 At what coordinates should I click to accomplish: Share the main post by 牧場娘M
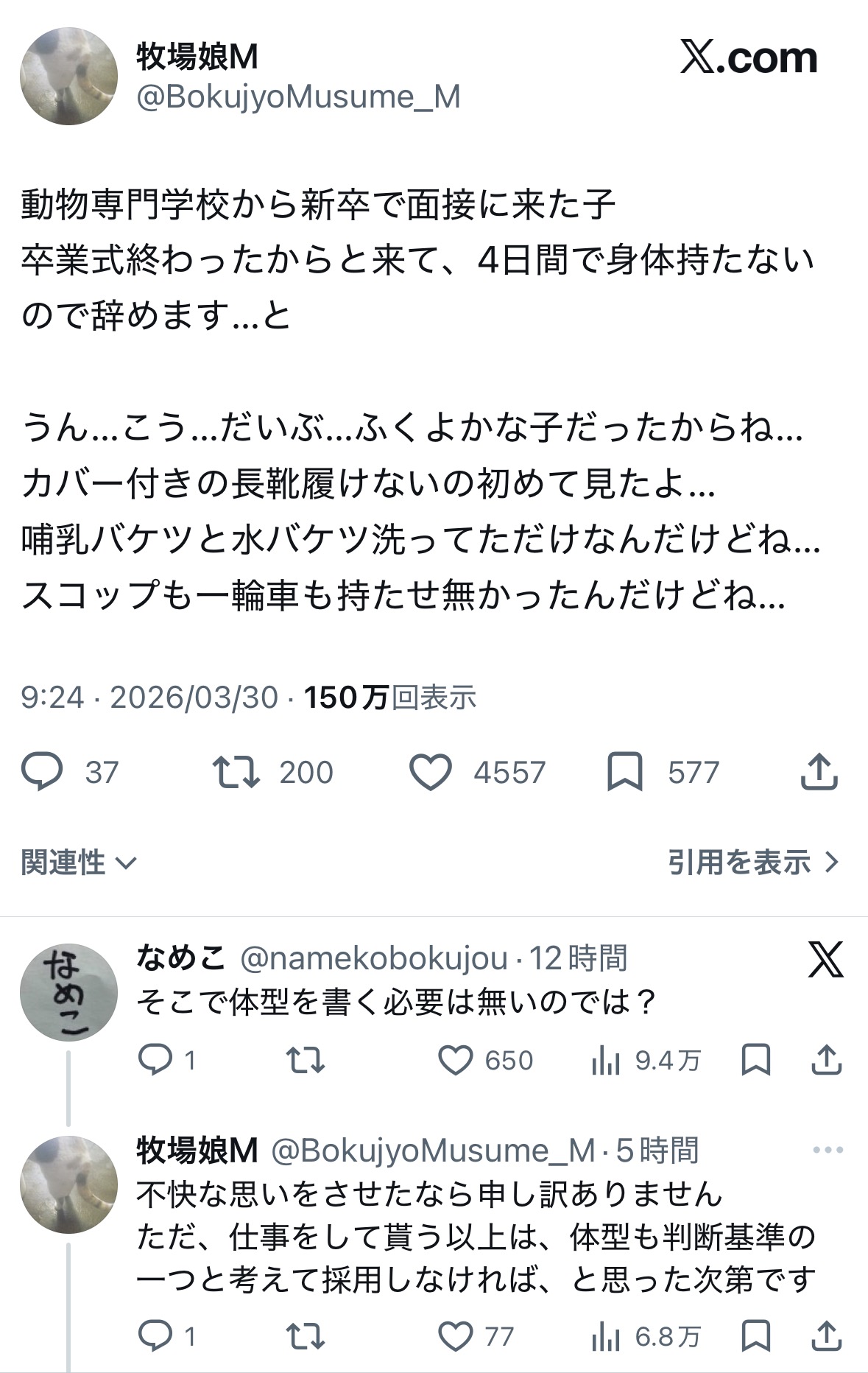[819, 771]
